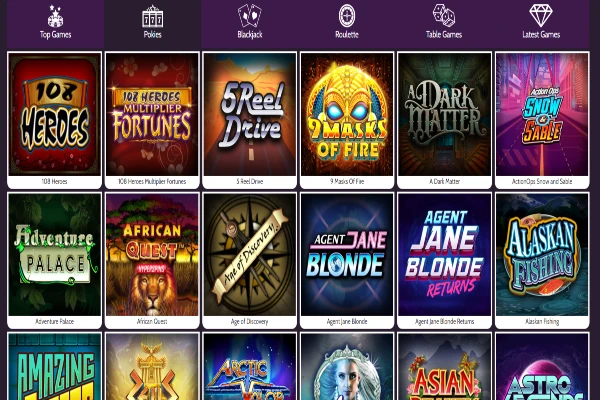Launch the 108 Heroes game
The image size is (600, 400).
coord(55,114)
